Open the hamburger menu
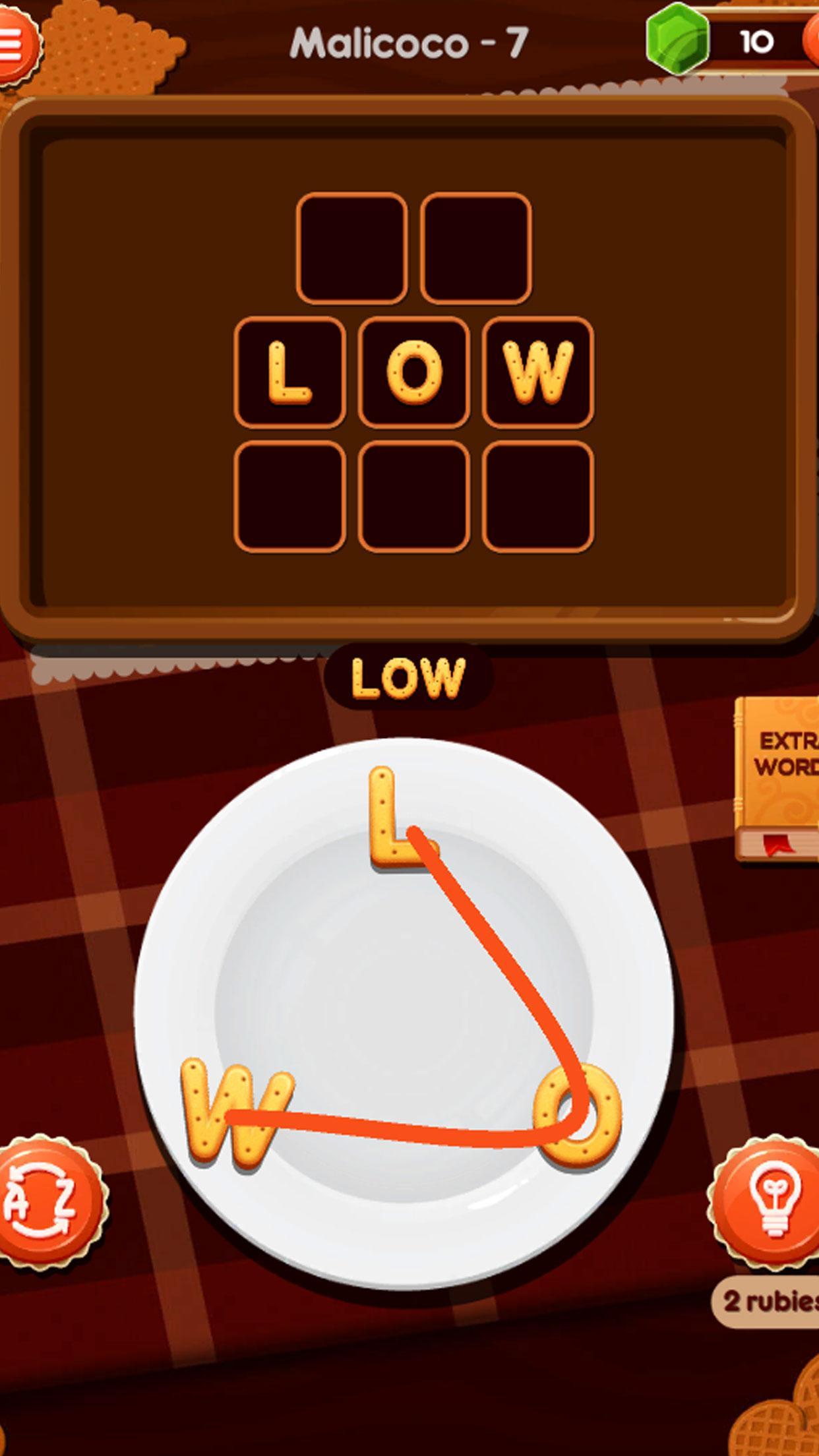819x1456 pixels. (x=15, y=45)
